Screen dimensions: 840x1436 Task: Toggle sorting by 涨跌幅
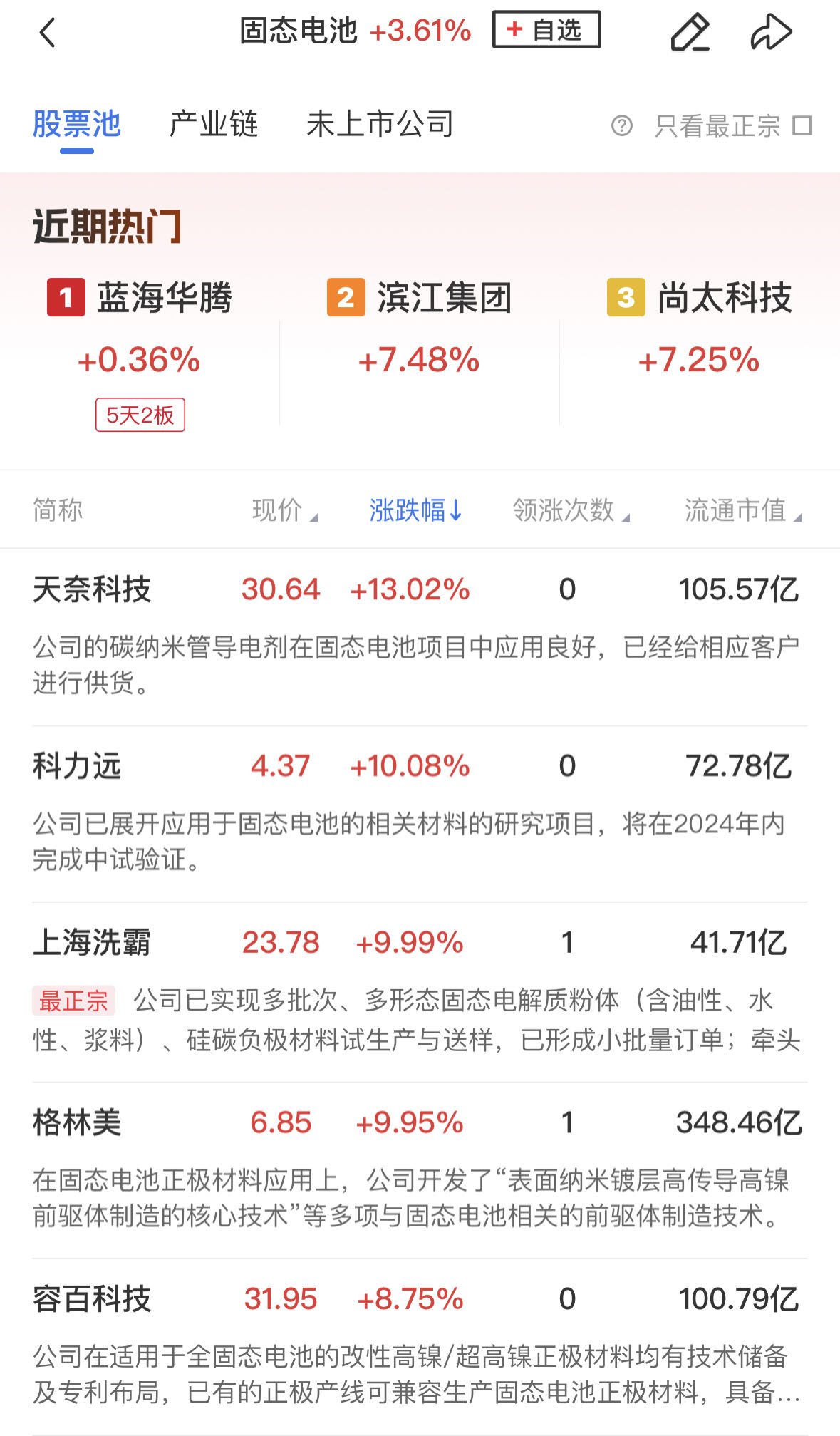pos(416,510)
